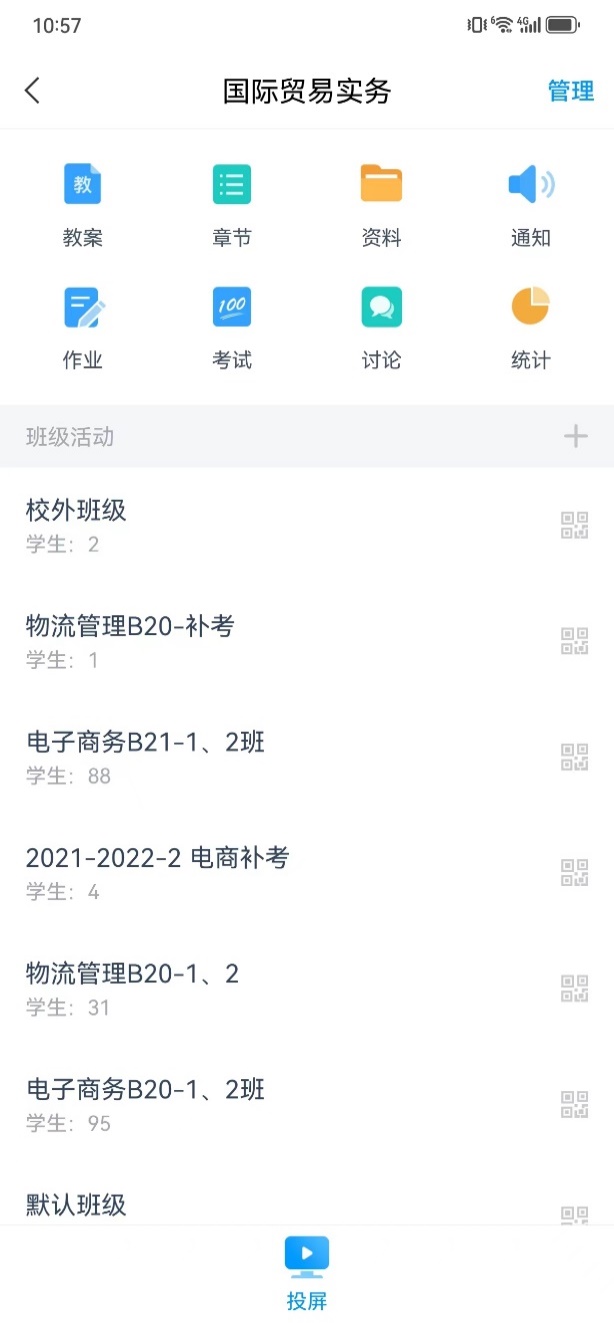Go back from 国际贸易实务 course page
The image size is (614, 1323).
(x=33, y=91)
